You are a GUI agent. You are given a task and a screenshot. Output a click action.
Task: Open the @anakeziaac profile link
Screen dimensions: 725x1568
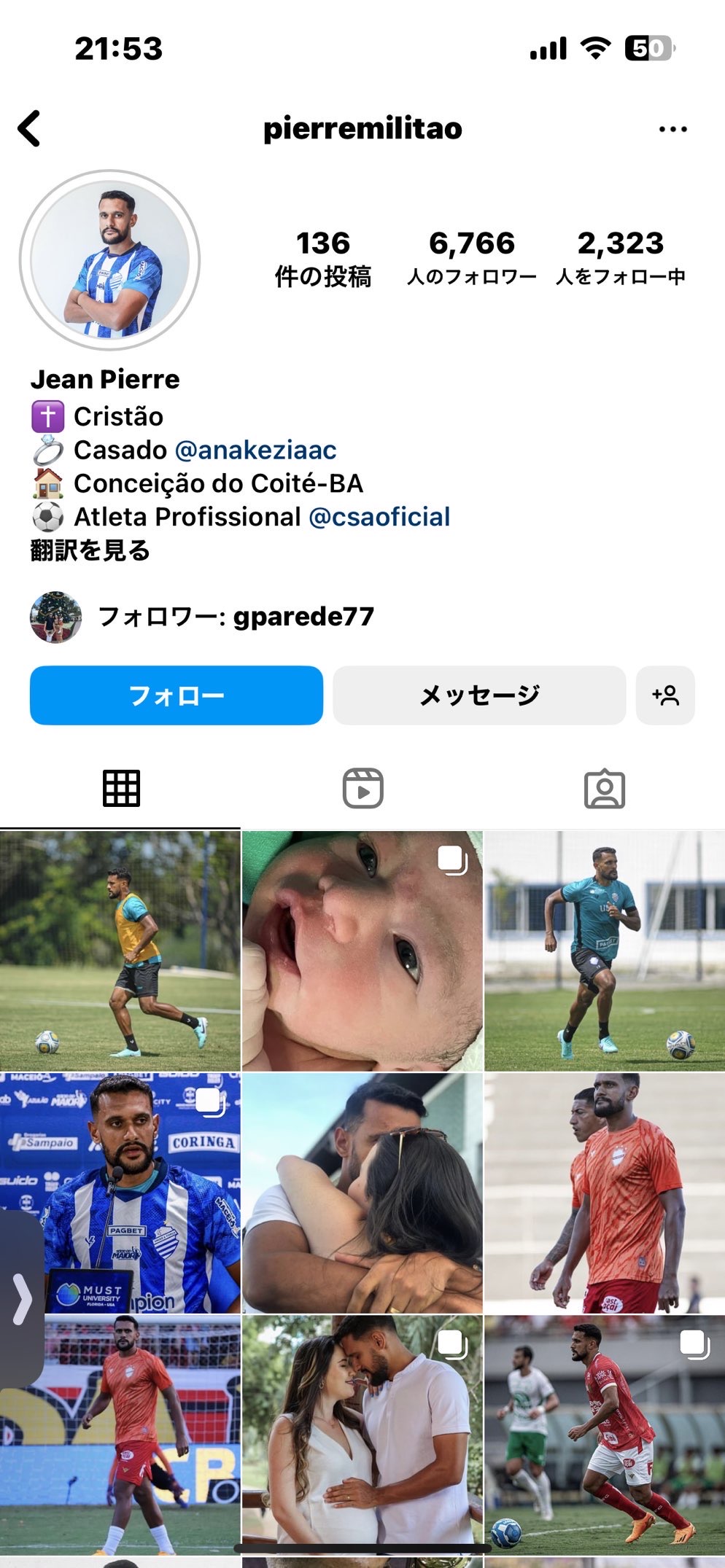click(x=255, y=450)
